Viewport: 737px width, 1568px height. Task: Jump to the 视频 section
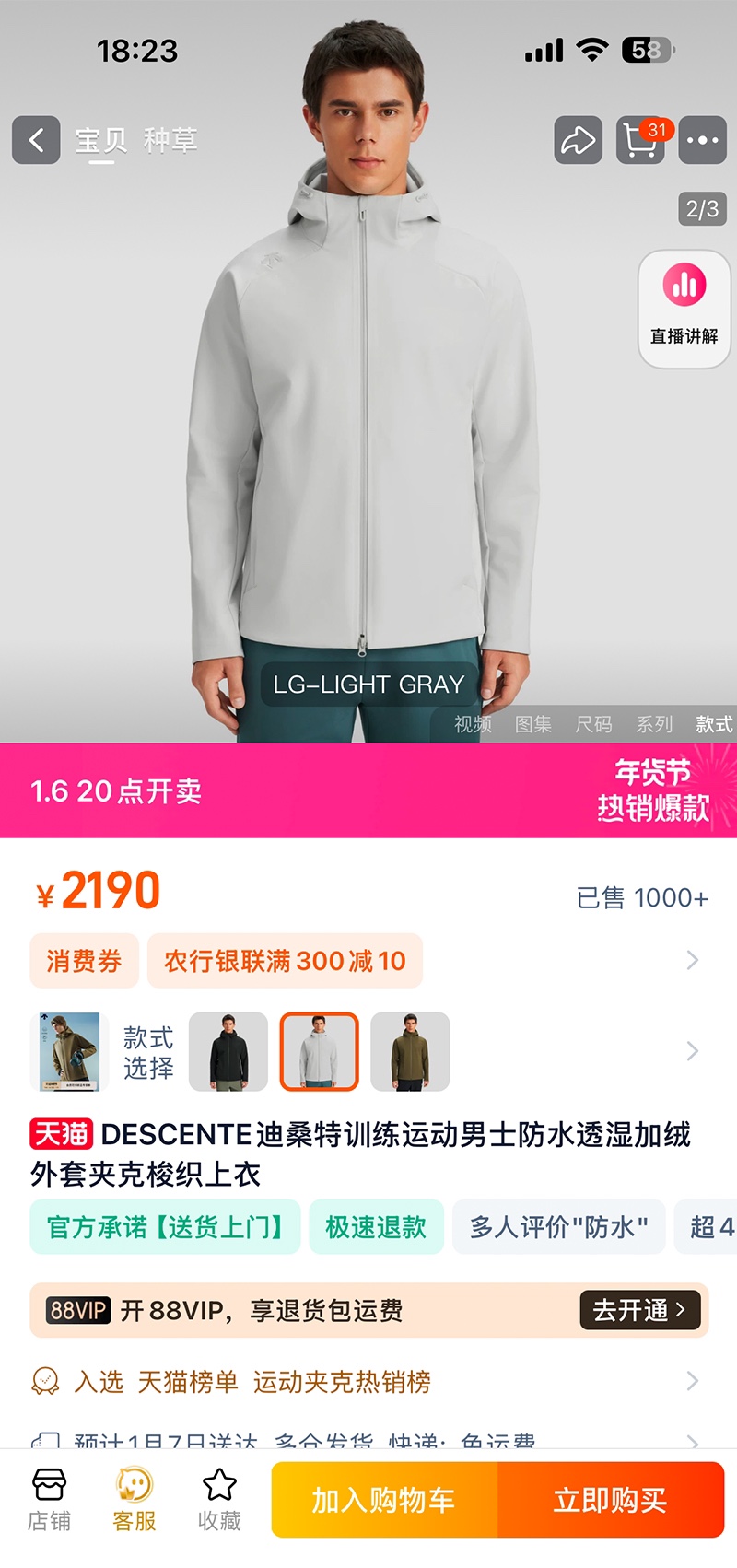click(x=473, y=724)
